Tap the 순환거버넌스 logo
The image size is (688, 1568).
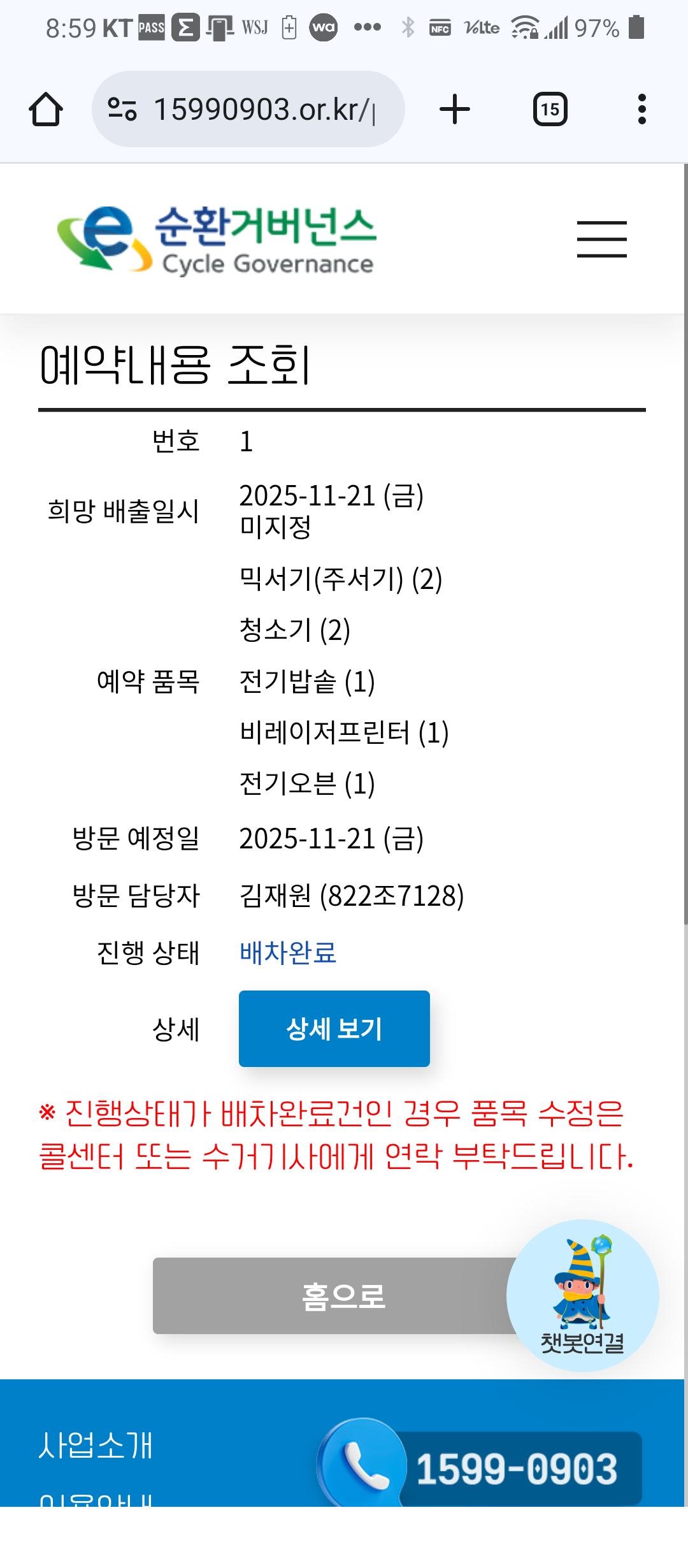pos(217,240)
